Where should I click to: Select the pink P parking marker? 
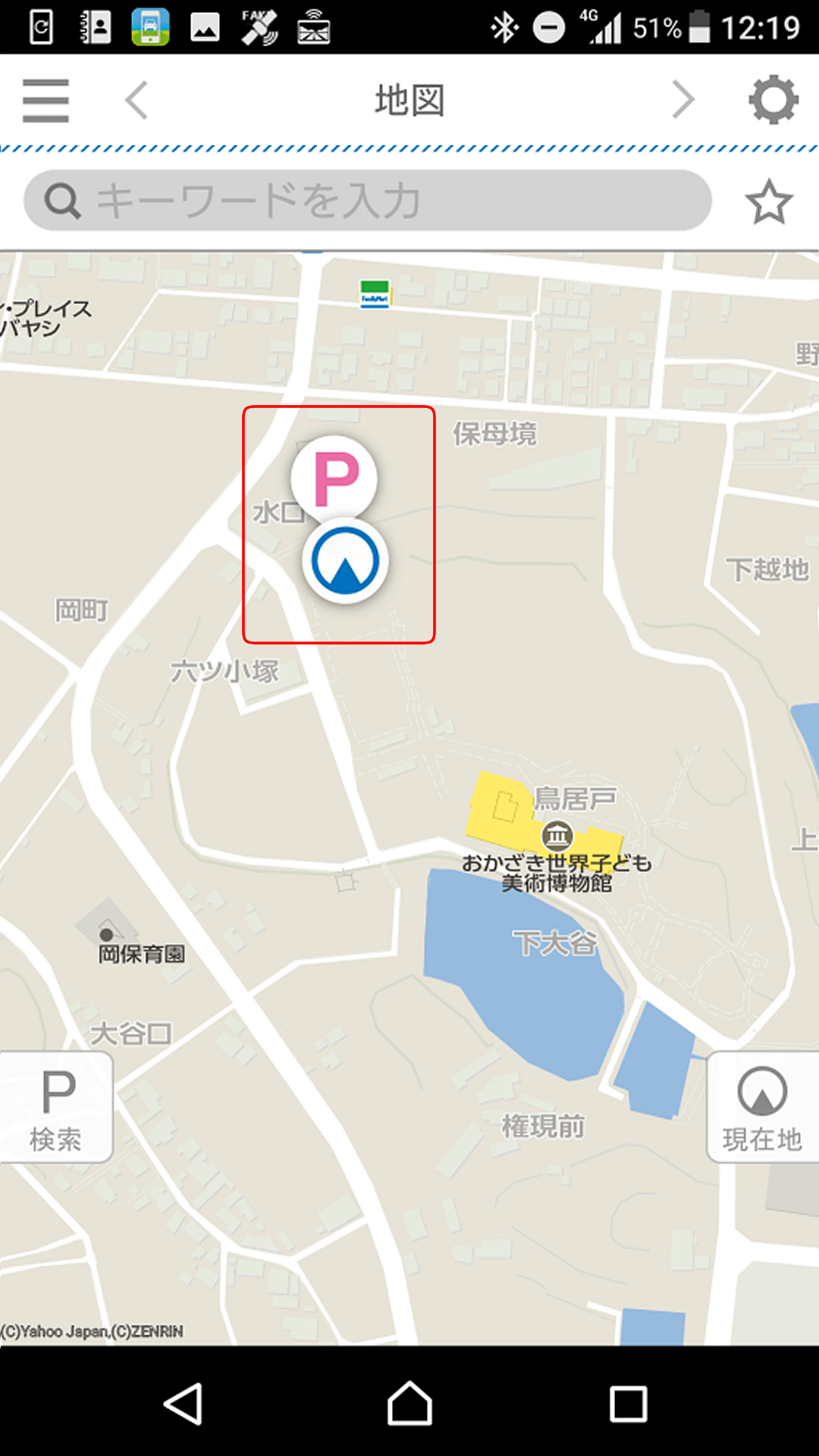pos(334,479)
